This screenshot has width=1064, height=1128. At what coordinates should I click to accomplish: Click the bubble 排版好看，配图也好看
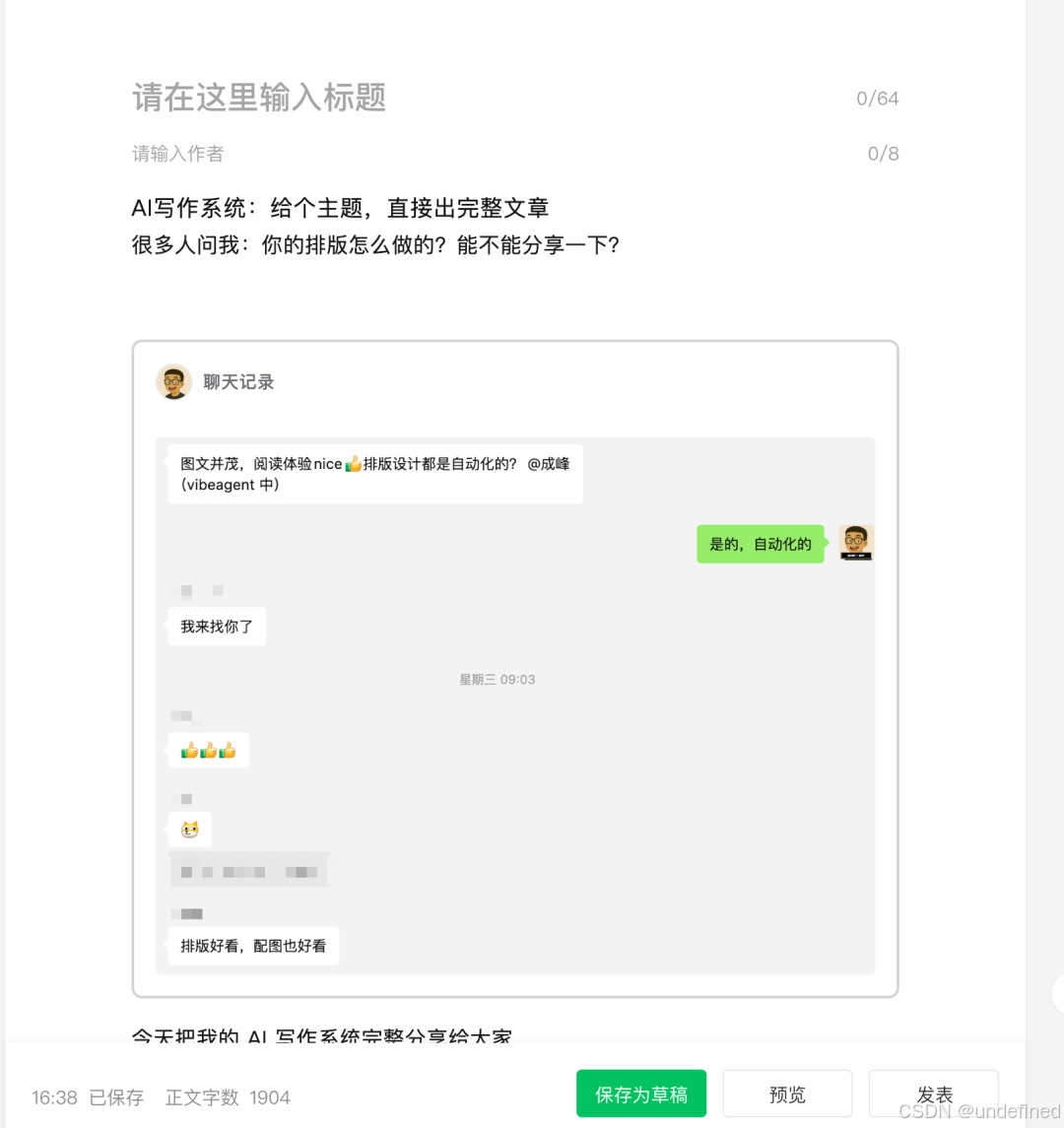252,945
